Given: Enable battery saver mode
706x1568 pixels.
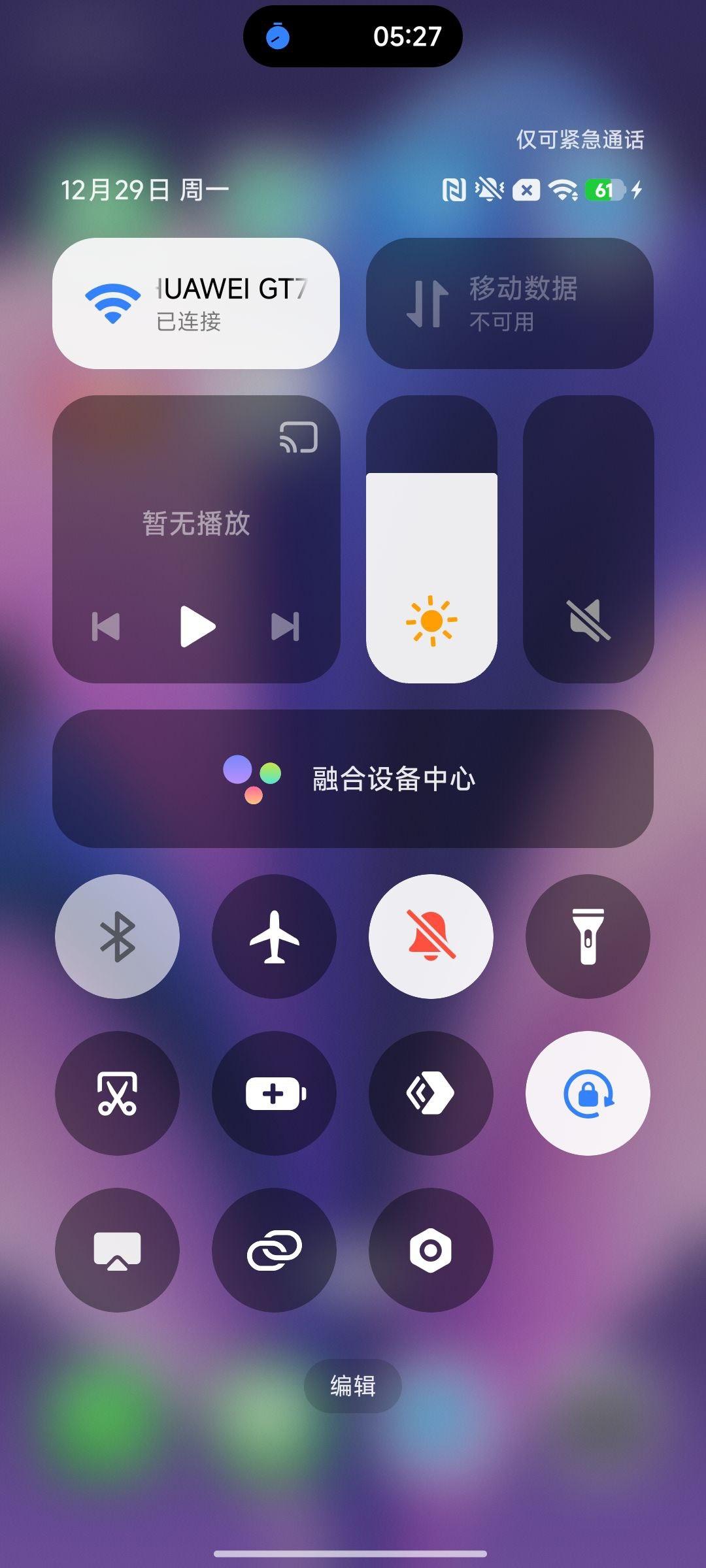Looking at the screenshot, I should 275,1093.
